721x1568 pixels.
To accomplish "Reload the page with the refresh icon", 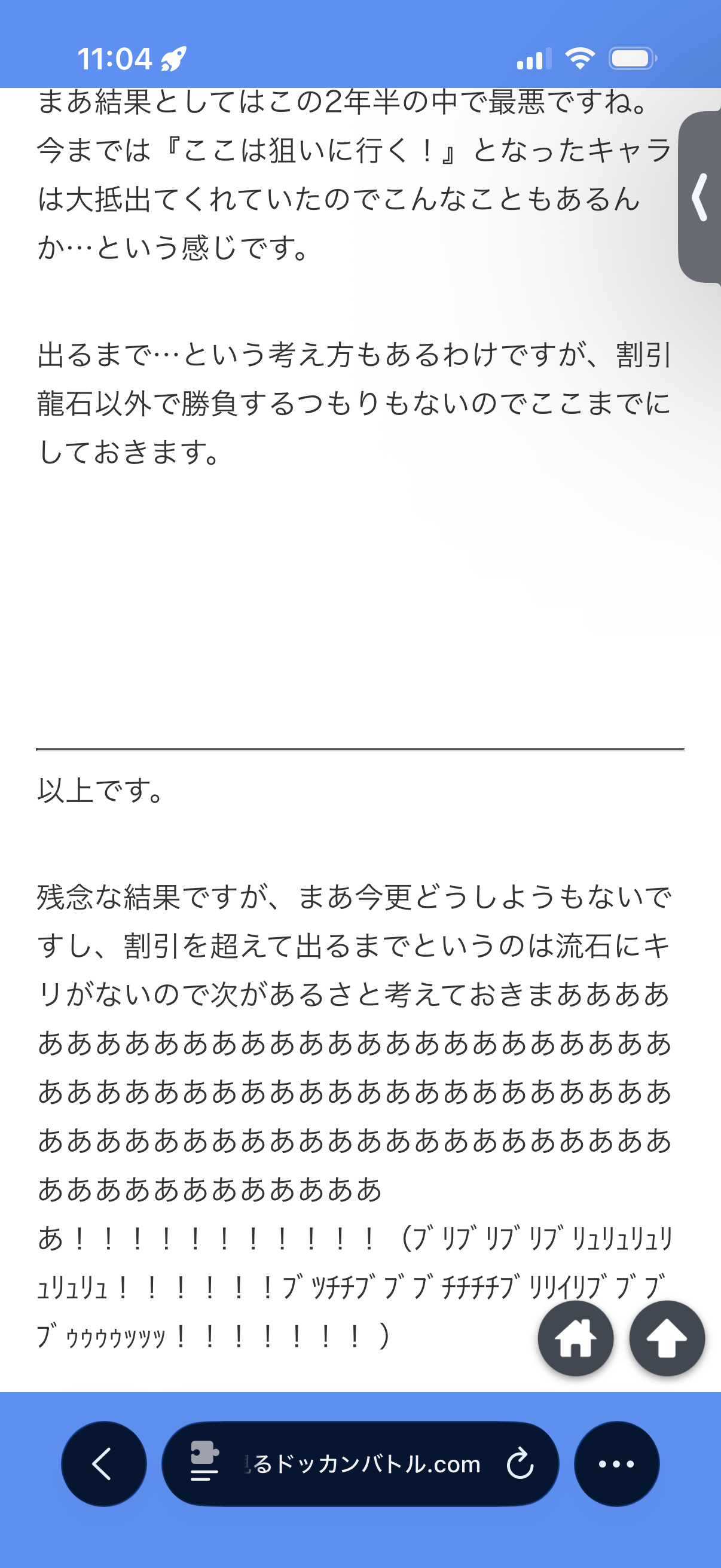I will click(x=520, y=1464).
